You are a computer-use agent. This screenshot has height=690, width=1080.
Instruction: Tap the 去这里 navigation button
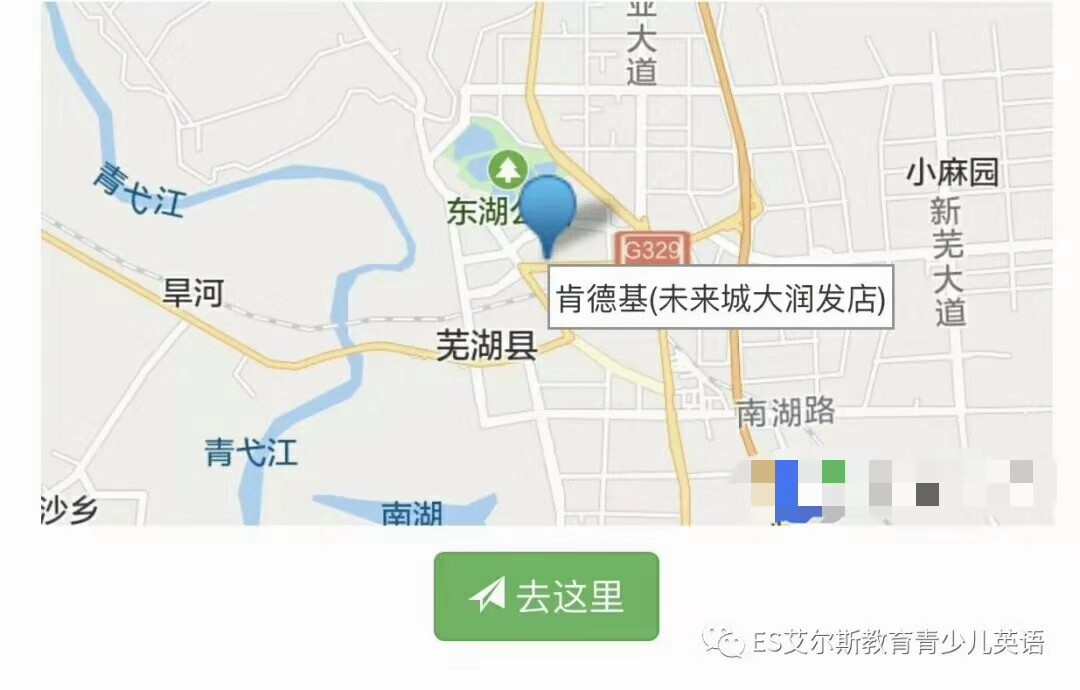click(x=546, y=596)
